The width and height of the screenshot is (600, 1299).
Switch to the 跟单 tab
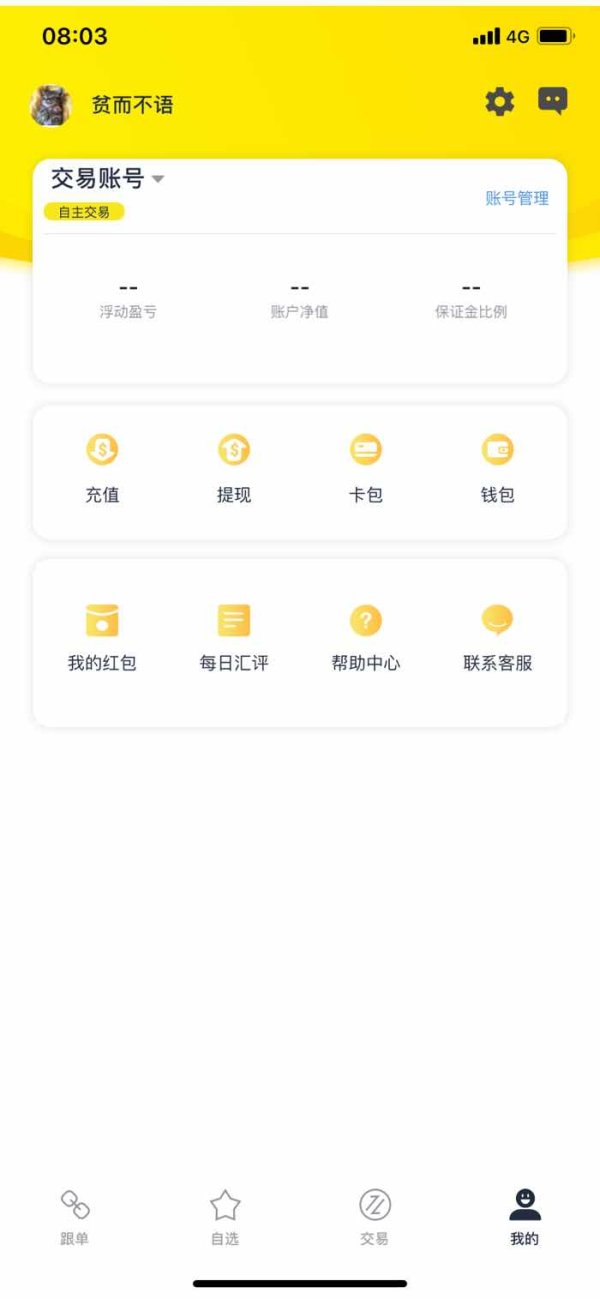(75, 1217)
